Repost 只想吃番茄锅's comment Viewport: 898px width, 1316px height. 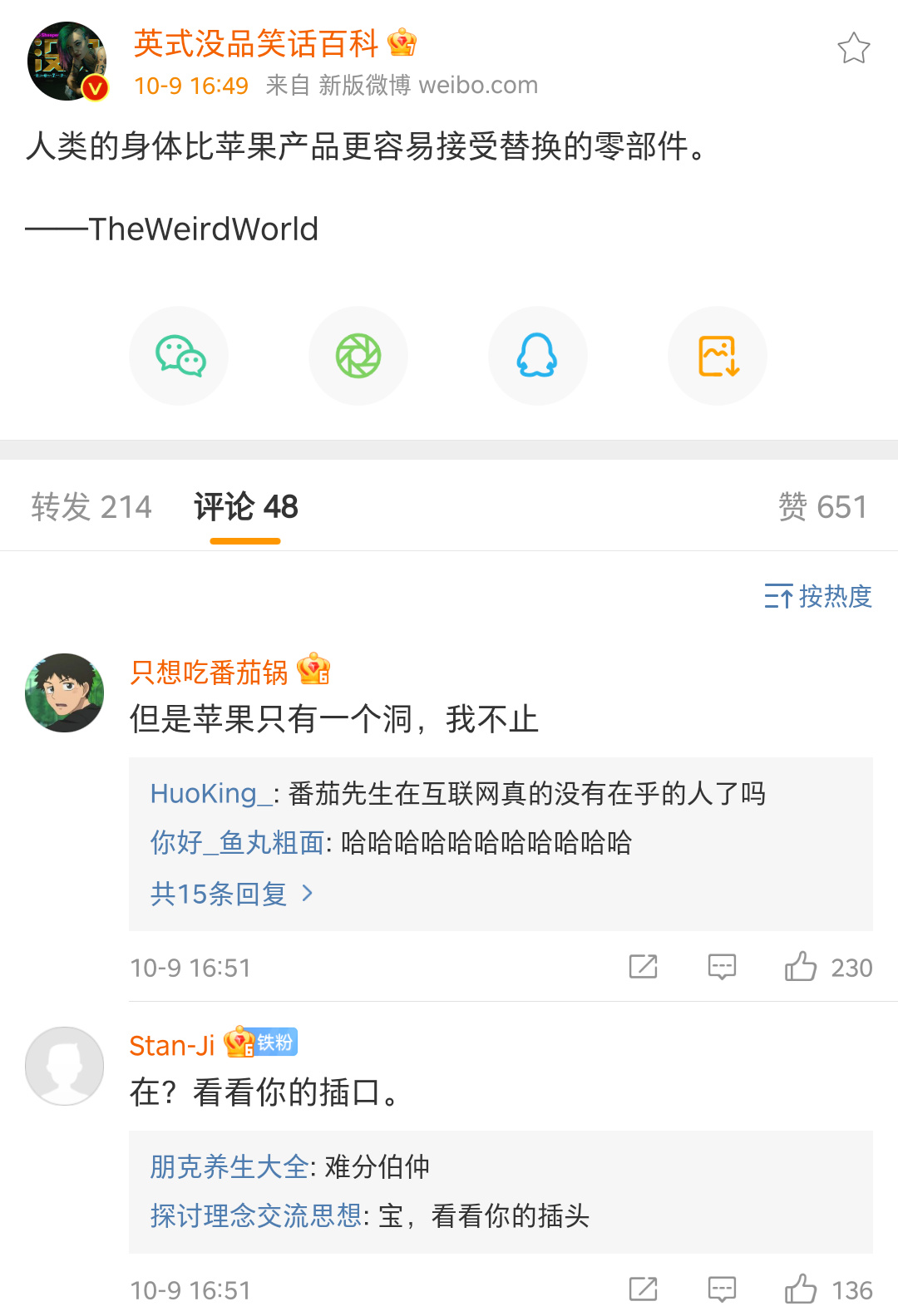[643, 967]
